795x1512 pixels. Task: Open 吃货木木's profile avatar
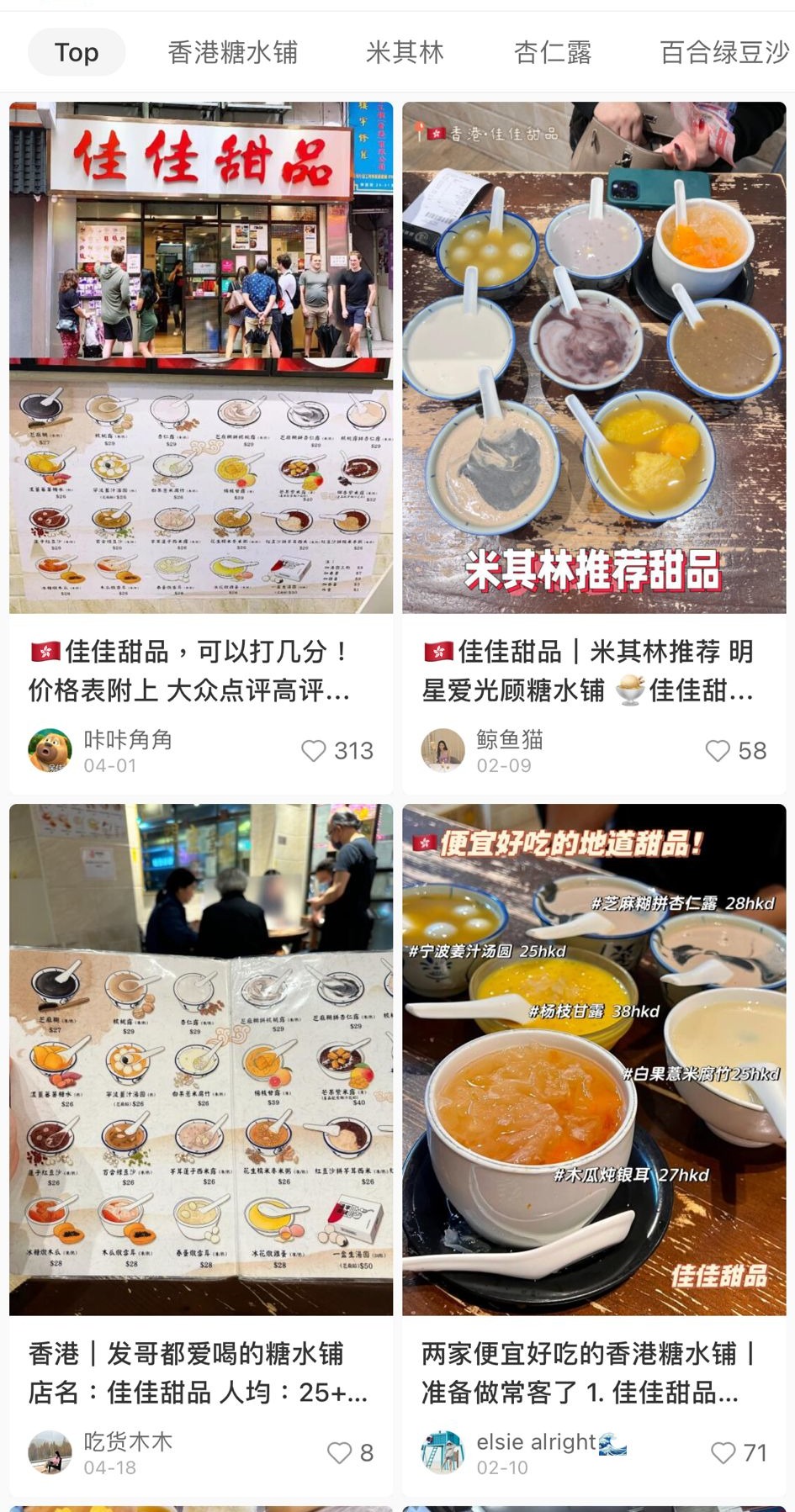[50, 1452]
